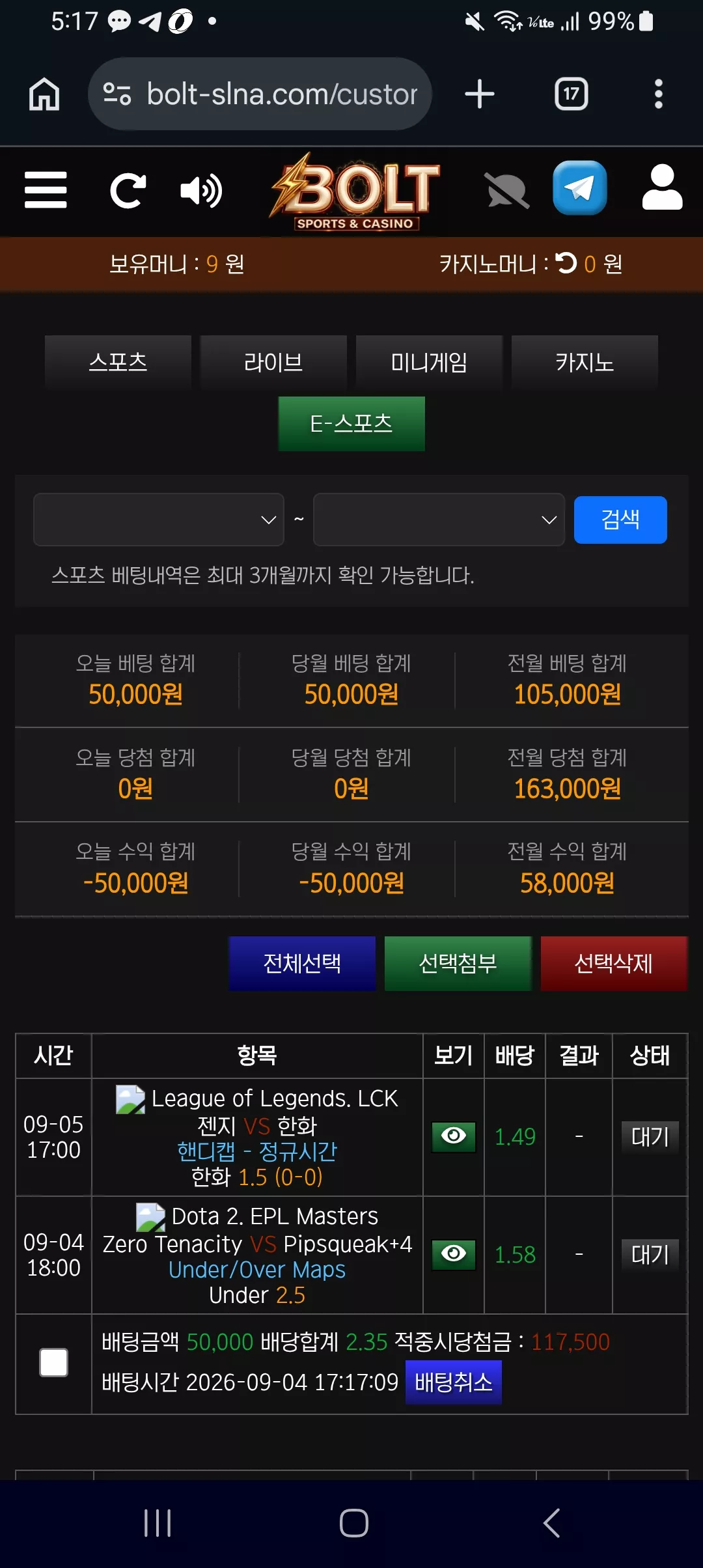The height and width of the screenshot is (1568, 703).
Task: Cancel the bet with 배팅취소
Action: (x=454, y=1382)
